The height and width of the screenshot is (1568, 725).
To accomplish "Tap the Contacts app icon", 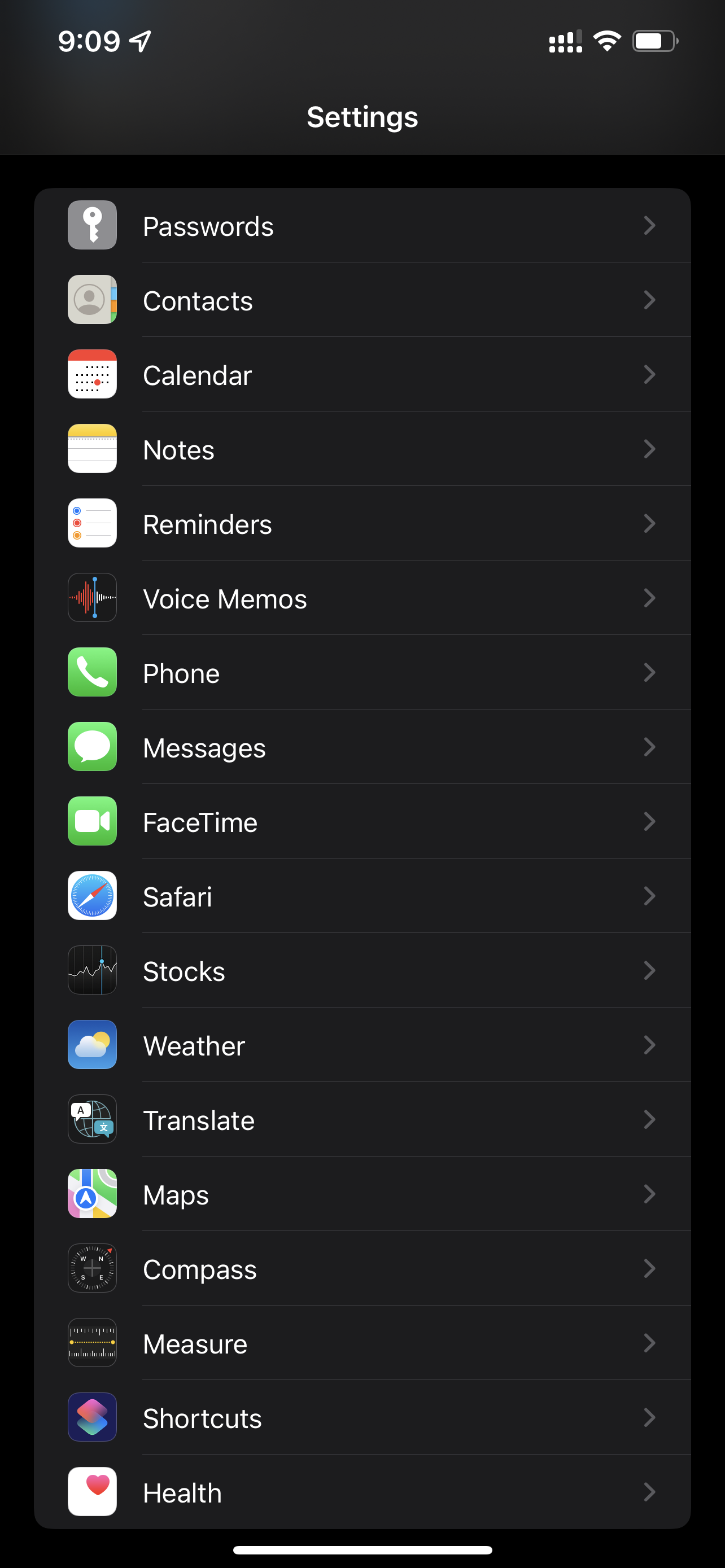I will 91,300.
